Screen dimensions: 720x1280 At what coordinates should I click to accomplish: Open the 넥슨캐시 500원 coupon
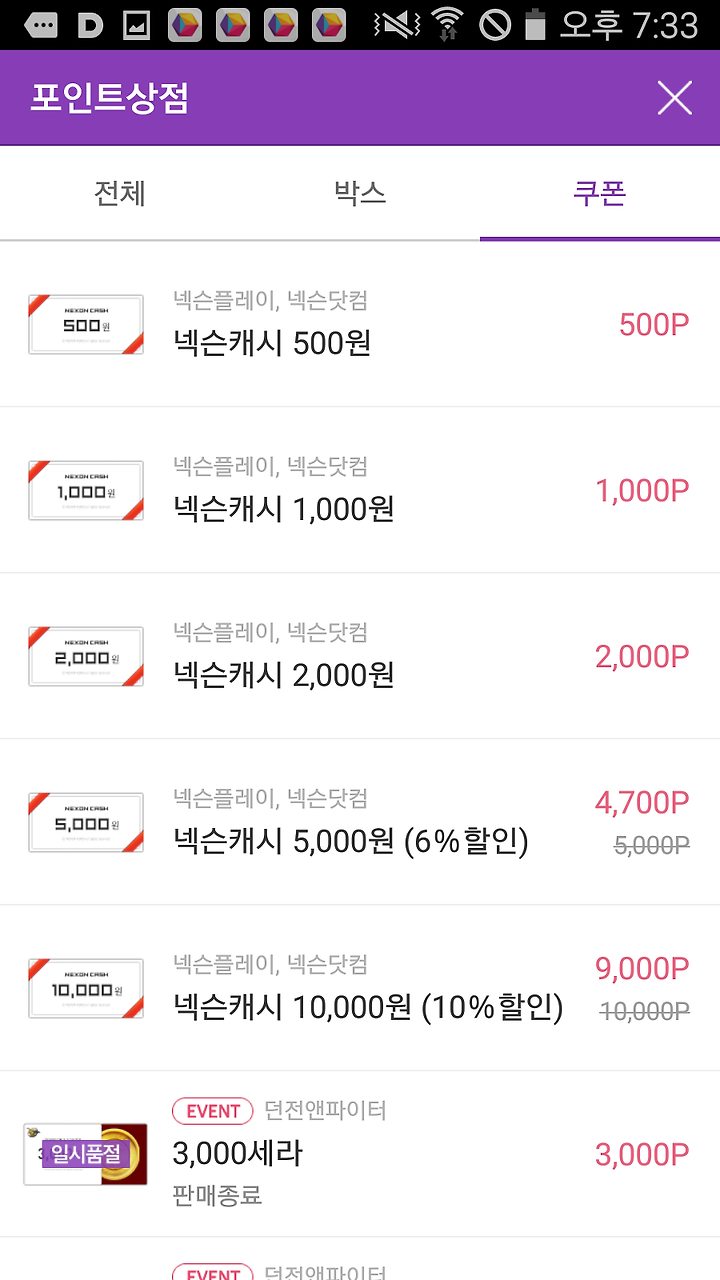pyautogui.click(x=360, y=324)
